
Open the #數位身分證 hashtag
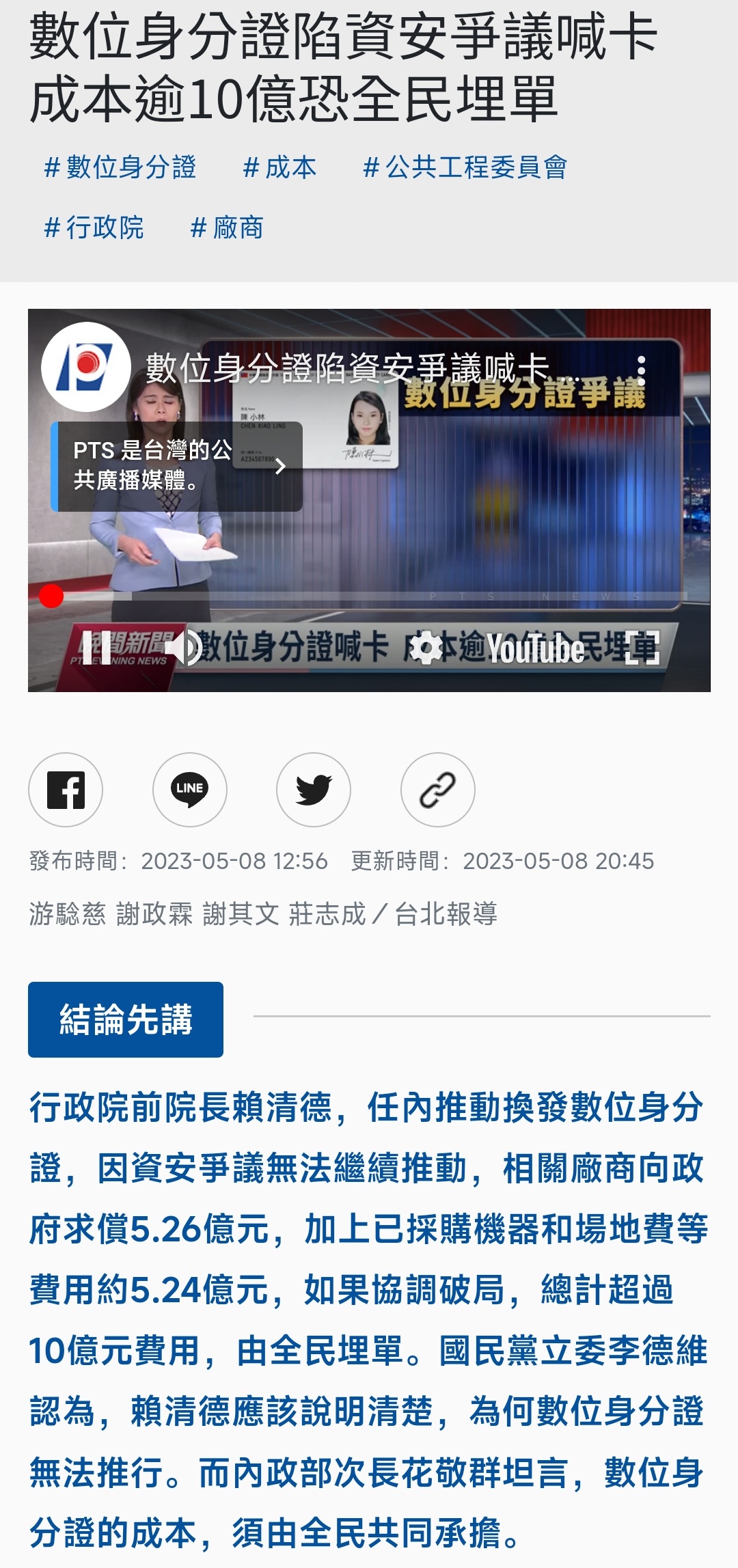[120, 167]
